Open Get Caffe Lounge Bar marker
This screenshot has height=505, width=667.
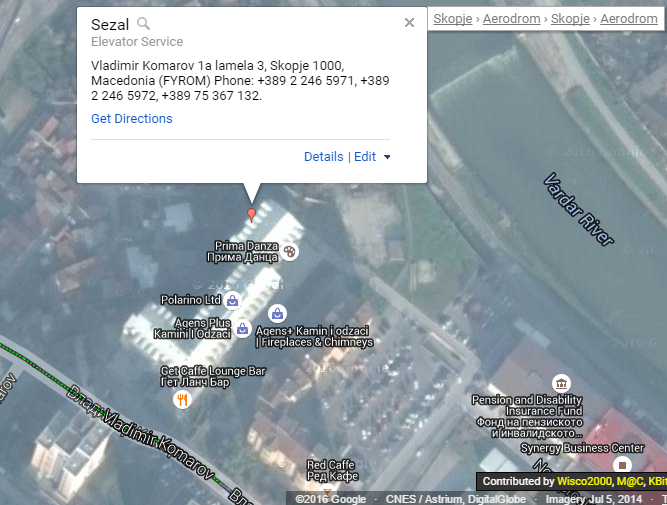(x=182, y=400)
